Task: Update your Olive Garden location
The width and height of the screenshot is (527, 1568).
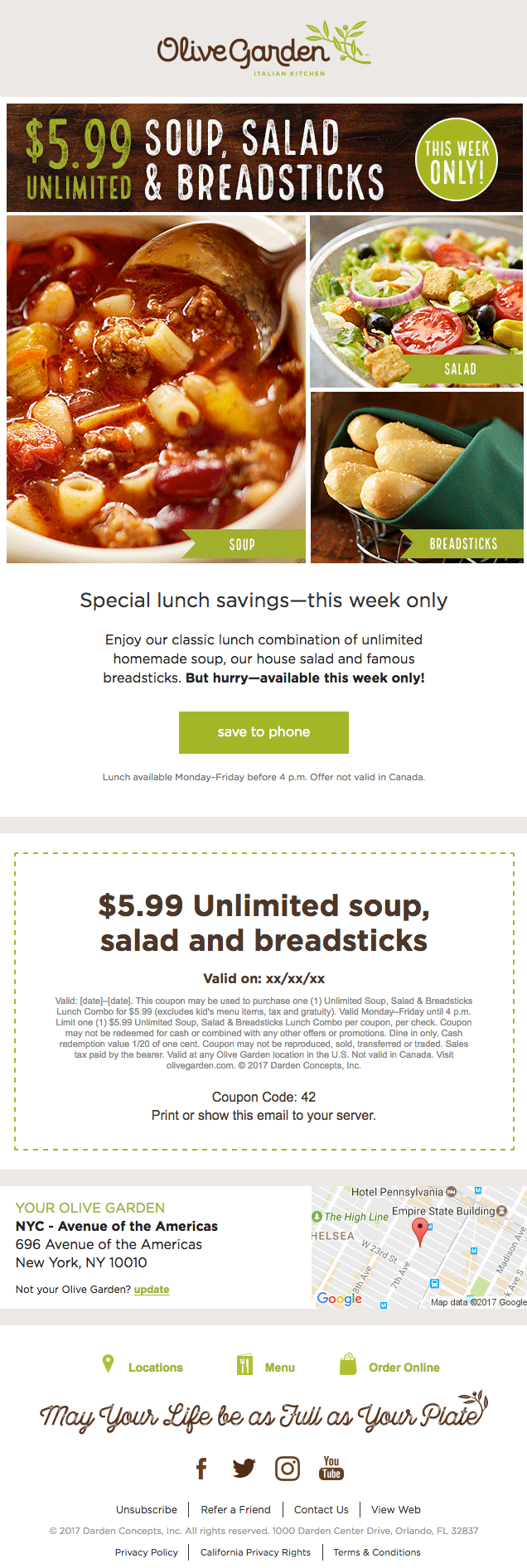Action: pos(152,1289)
